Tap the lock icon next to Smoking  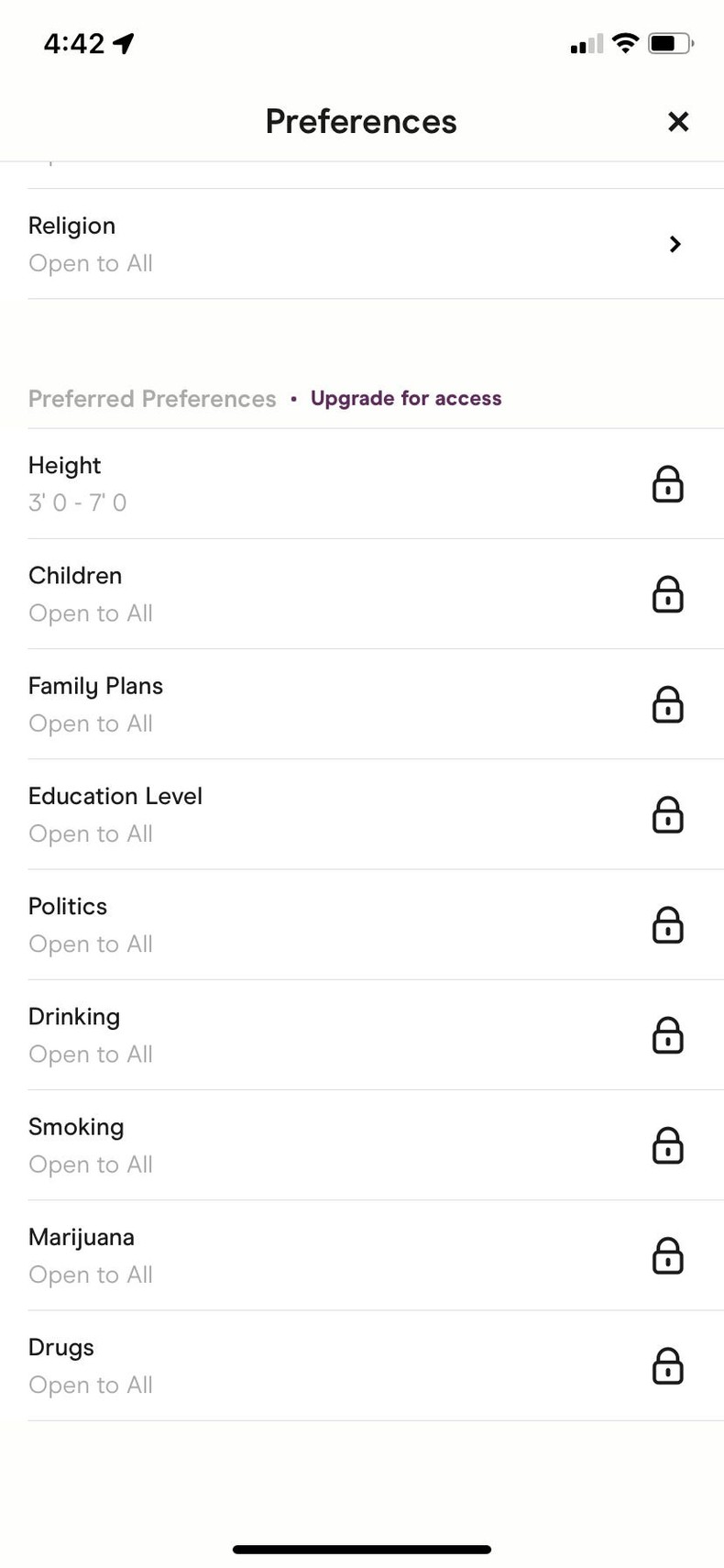click(667, 1145)
